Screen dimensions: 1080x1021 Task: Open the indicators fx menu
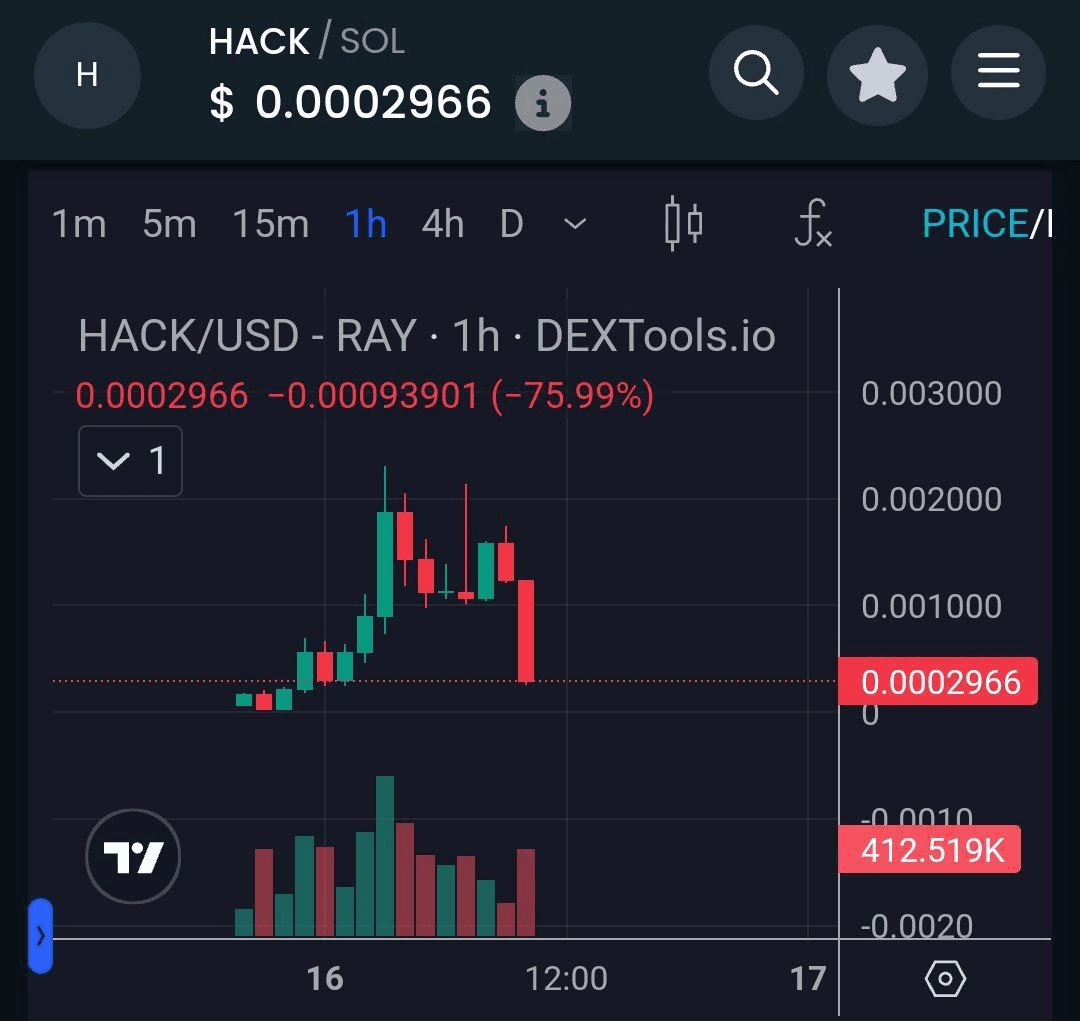(812, 224)
